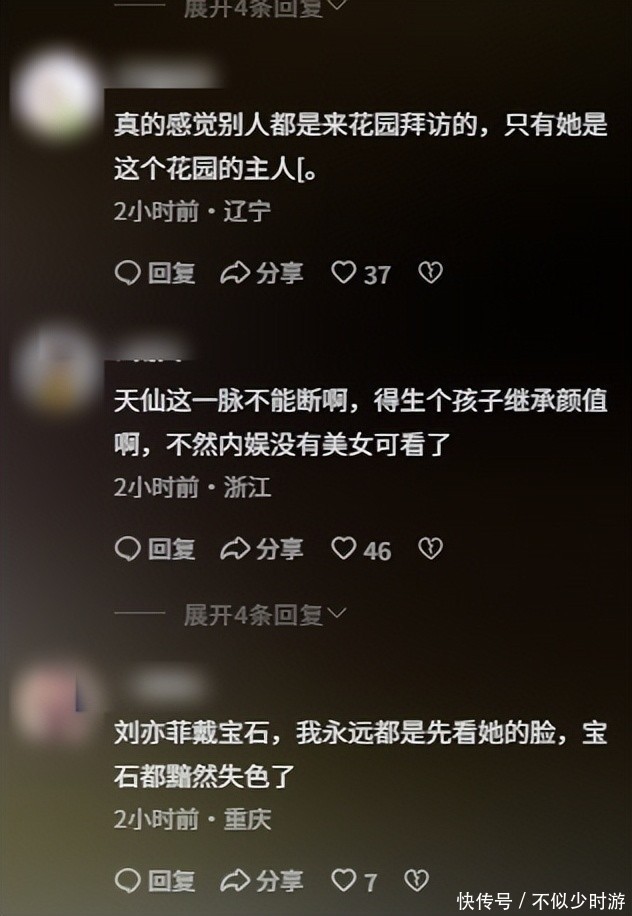This screenshot has height=916, width=632.
Task: Share the 重庆 comment about 宝石
Action: click(x=262, y=881)
